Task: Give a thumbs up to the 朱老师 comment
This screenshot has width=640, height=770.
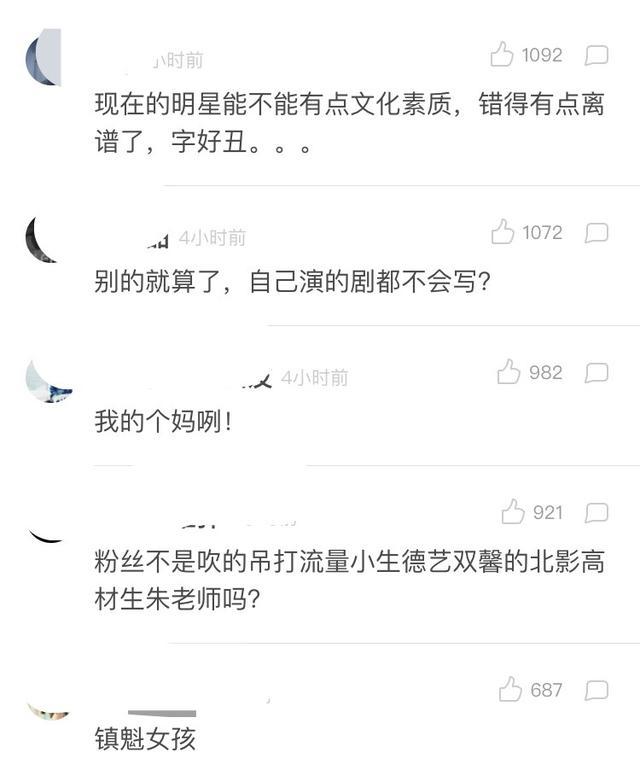Action: 513,513
